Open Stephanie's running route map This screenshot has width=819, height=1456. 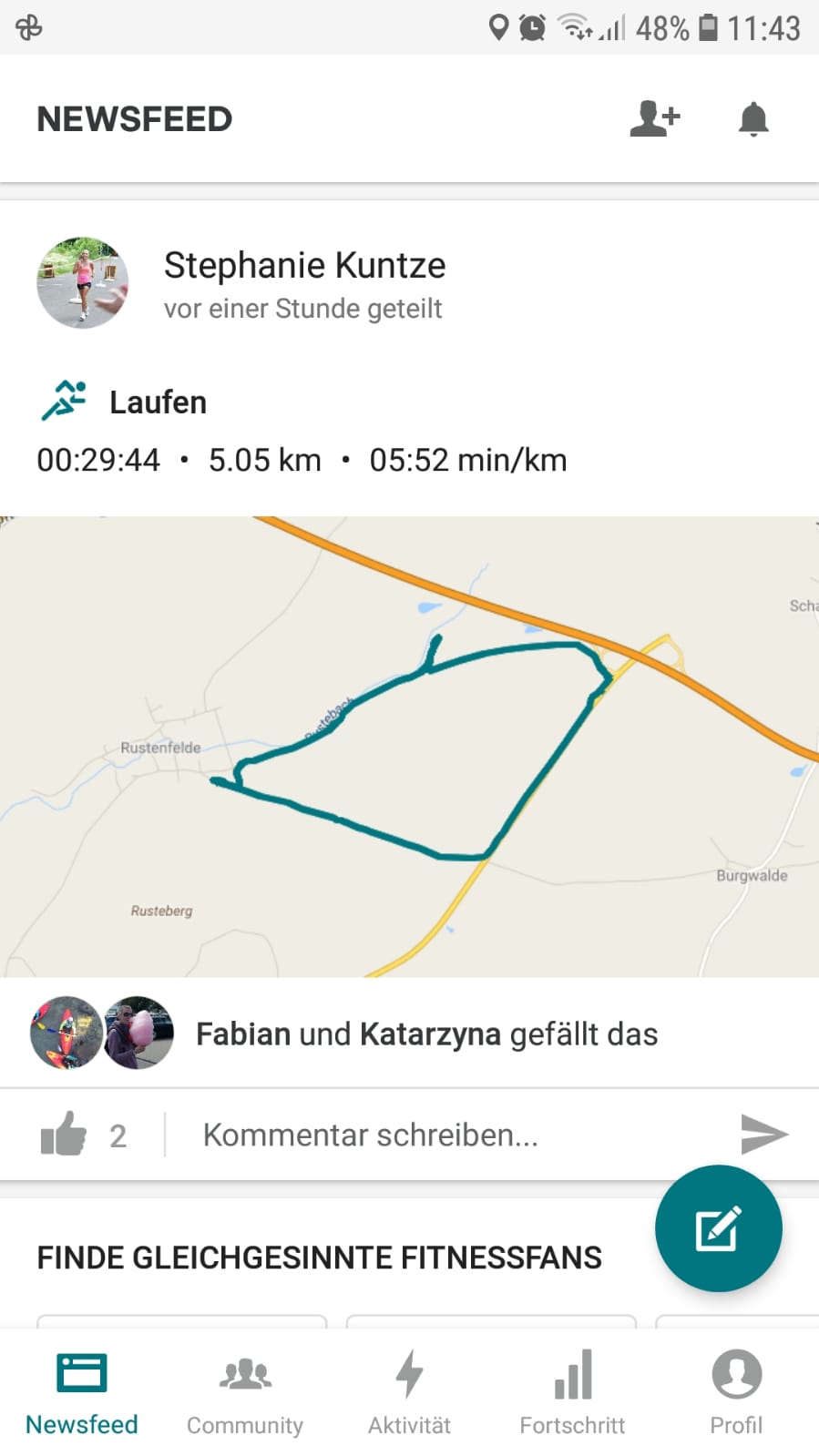coord(409,747)
